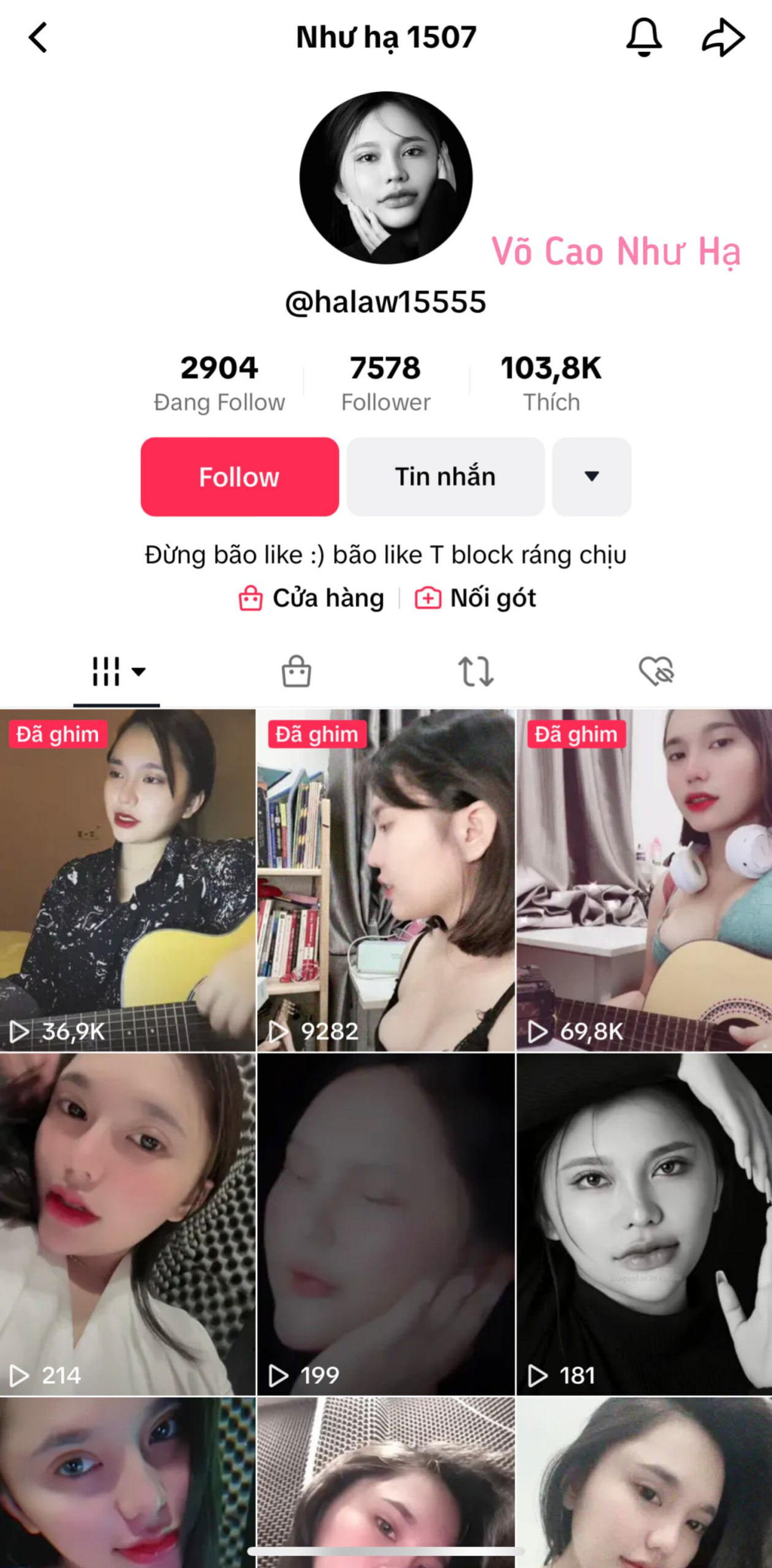Go back using the top-left arrow
The height and width of the screenshot is (1568, 772).
[x=38, y=37]
